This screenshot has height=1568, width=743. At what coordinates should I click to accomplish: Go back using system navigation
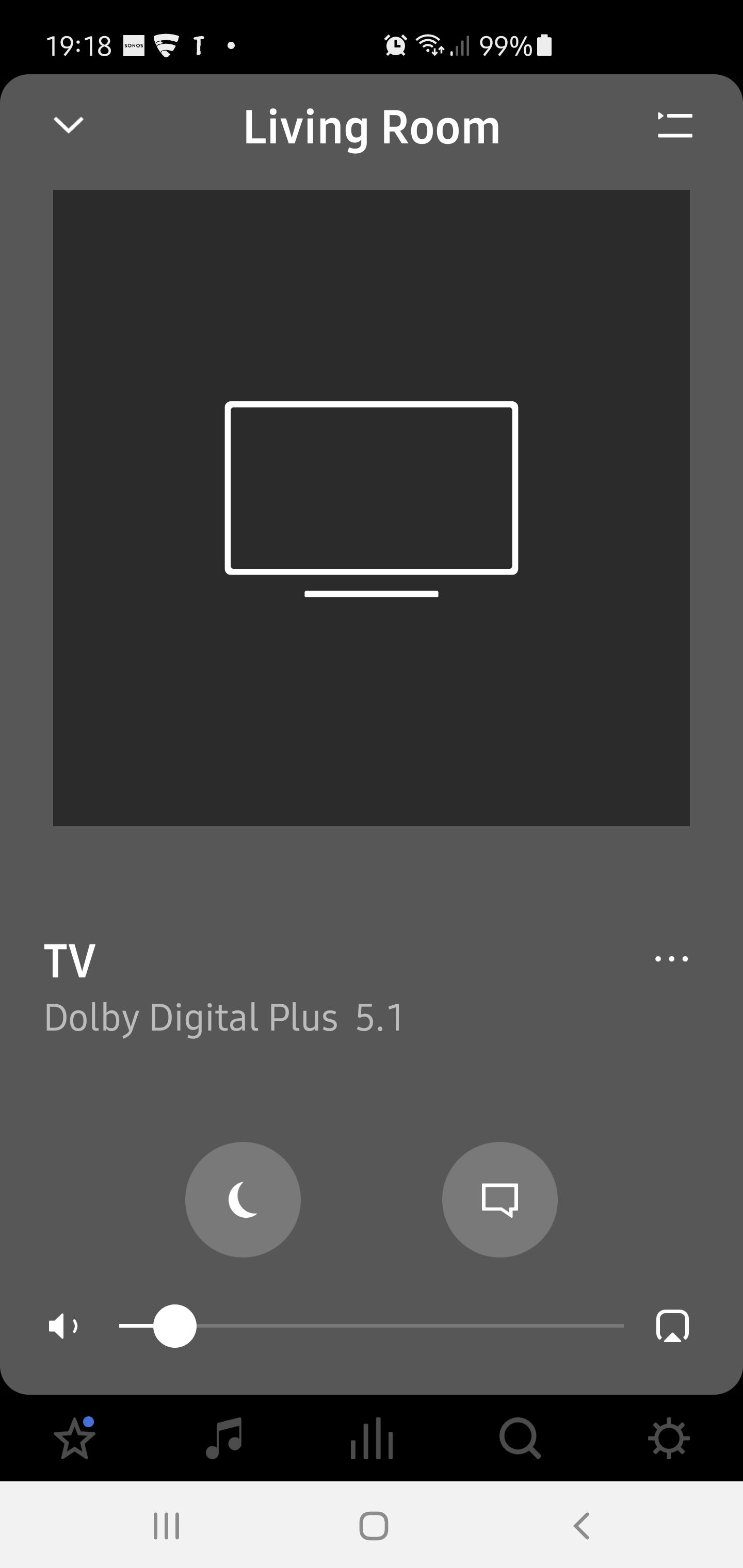582,1526
